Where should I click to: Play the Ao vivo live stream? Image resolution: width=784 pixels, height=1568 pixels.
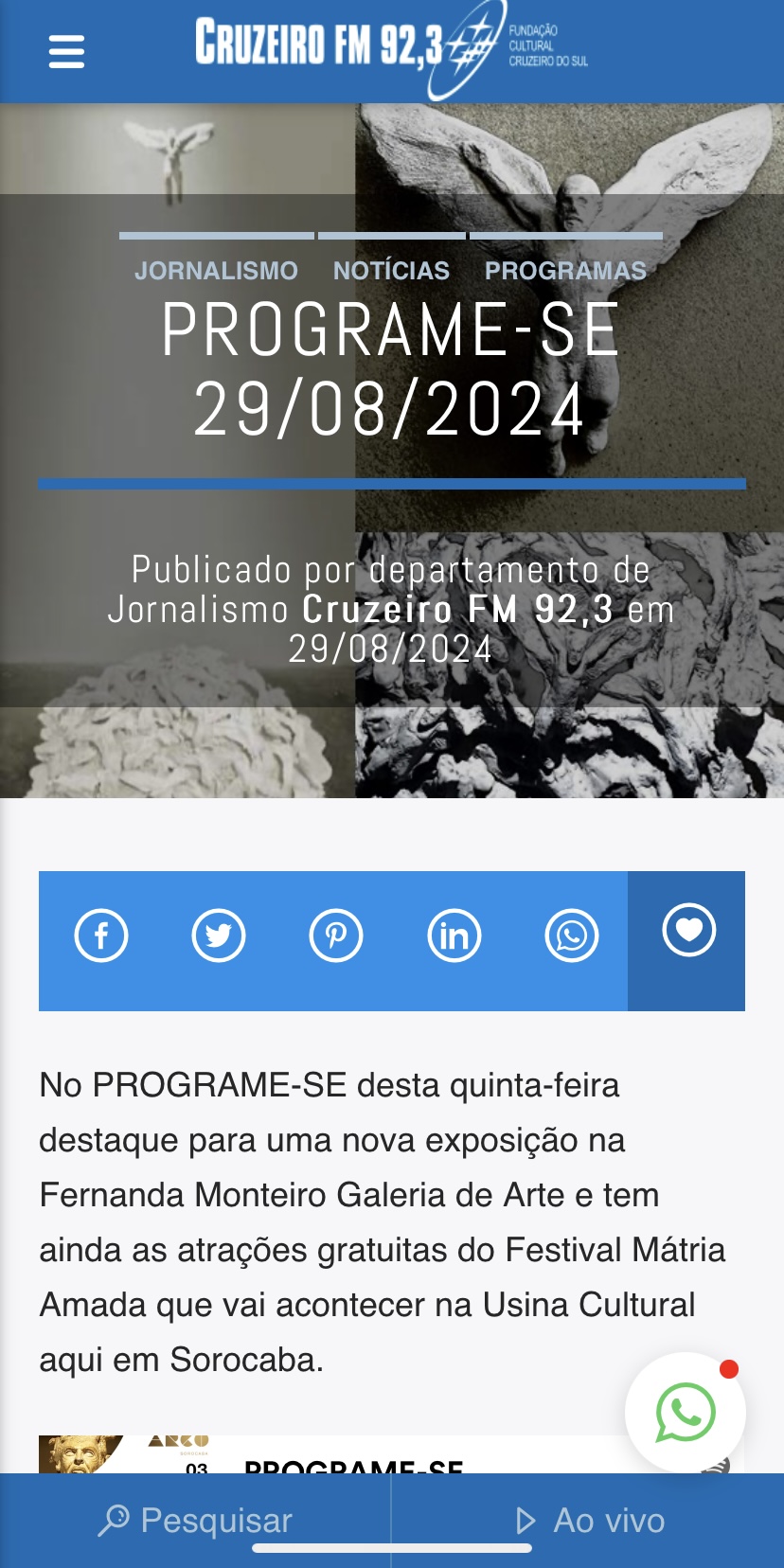click(588, 1521)
